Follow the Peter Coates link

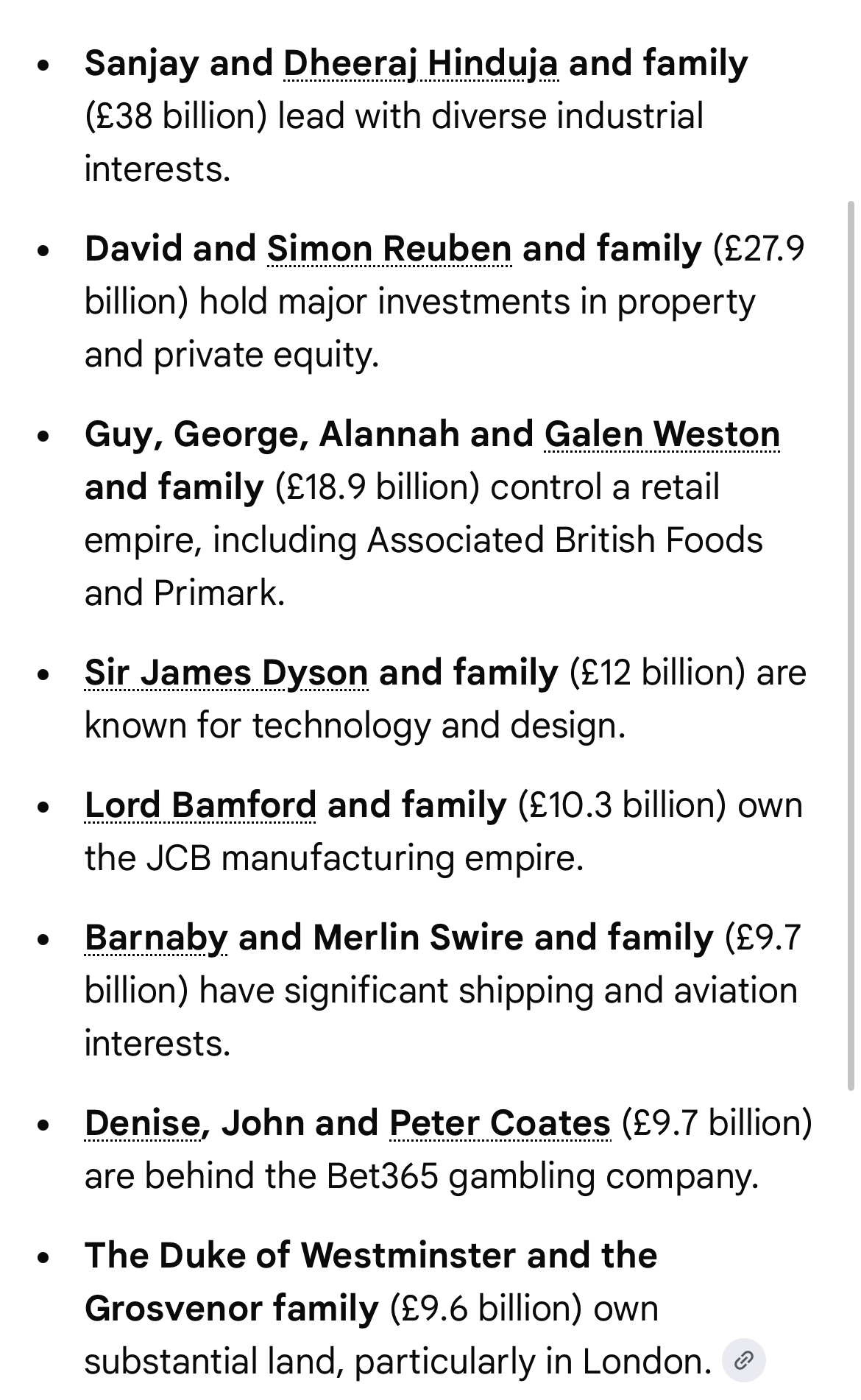click(x=500, y=1123)
